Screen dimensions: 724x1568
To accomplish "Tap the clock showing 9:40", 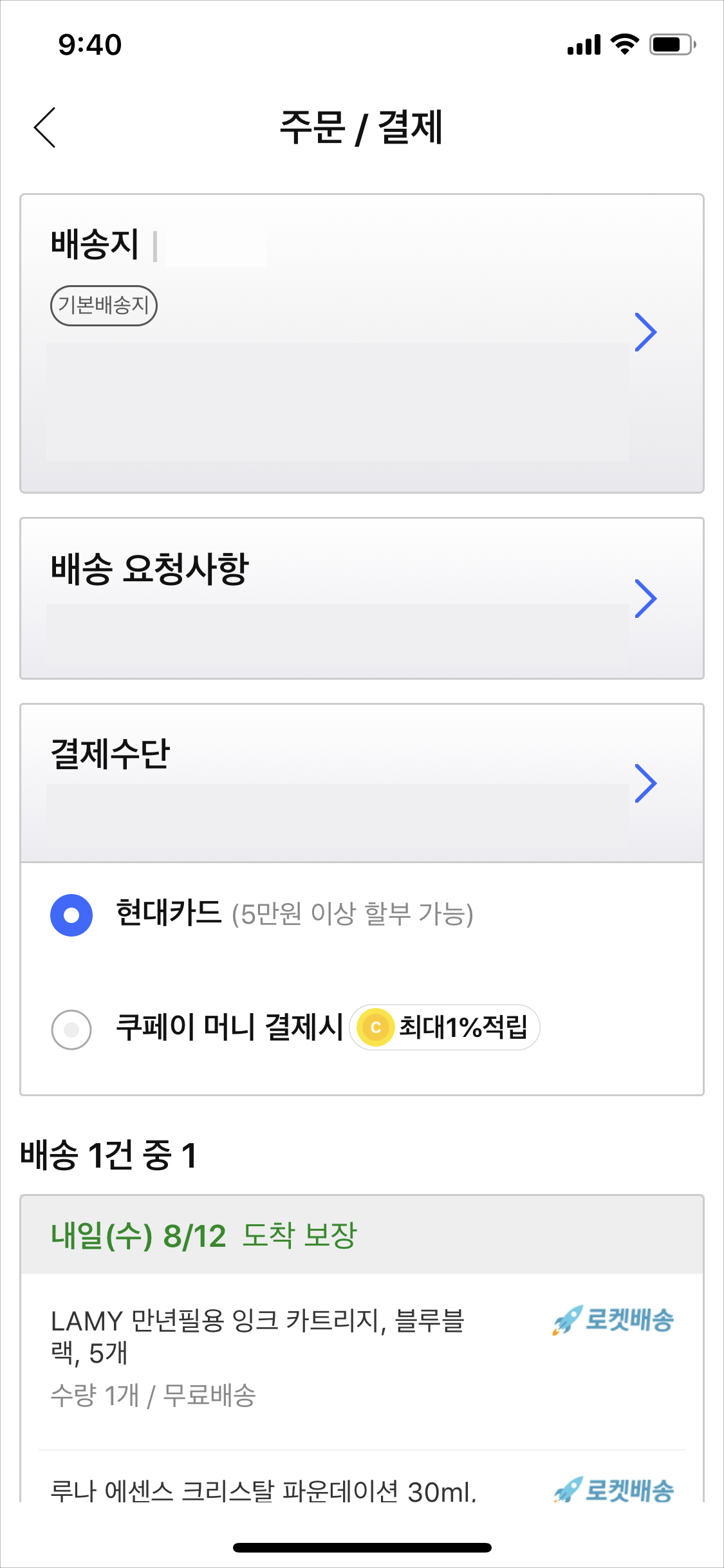I will (88, 45).
